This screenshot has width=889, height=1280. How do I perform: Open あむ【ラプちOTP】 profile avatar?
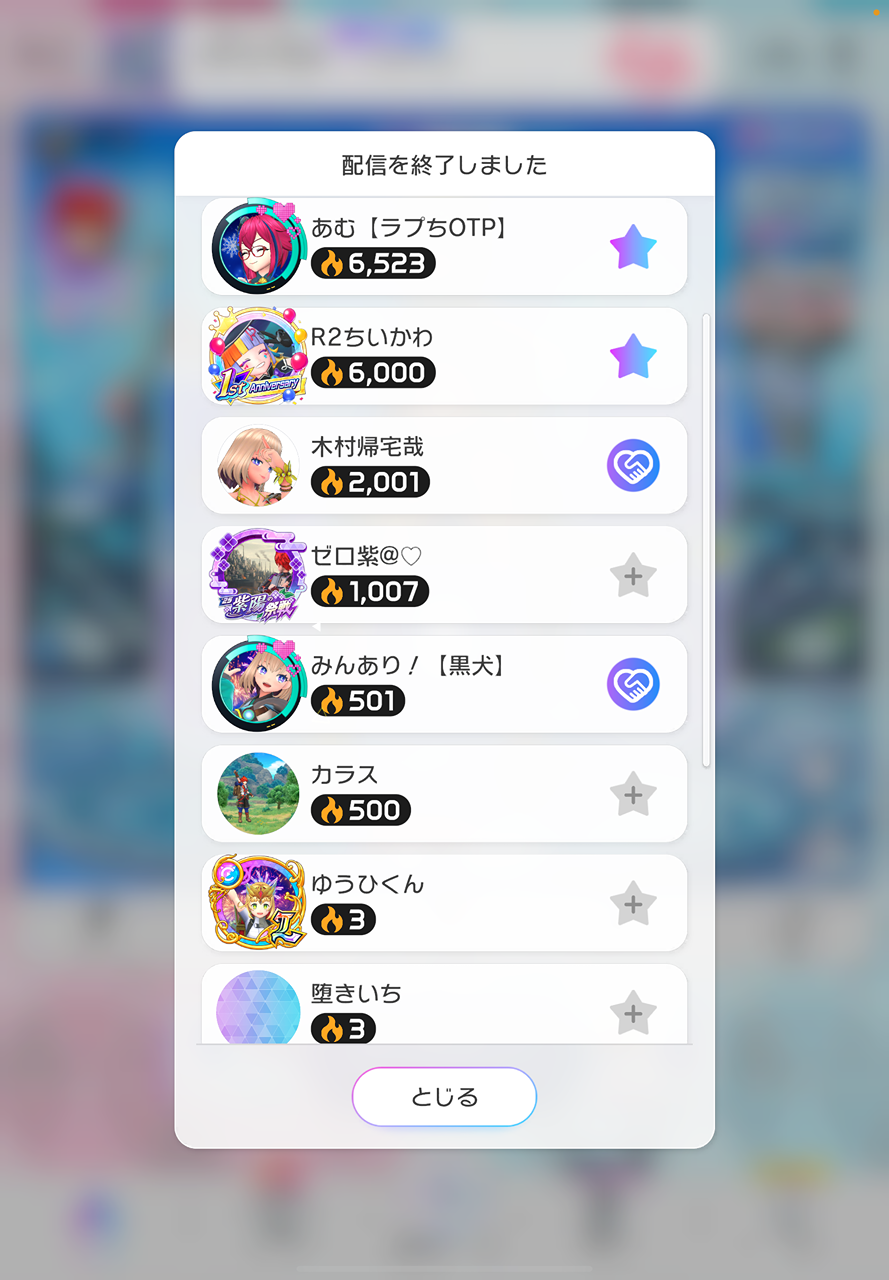258,247
